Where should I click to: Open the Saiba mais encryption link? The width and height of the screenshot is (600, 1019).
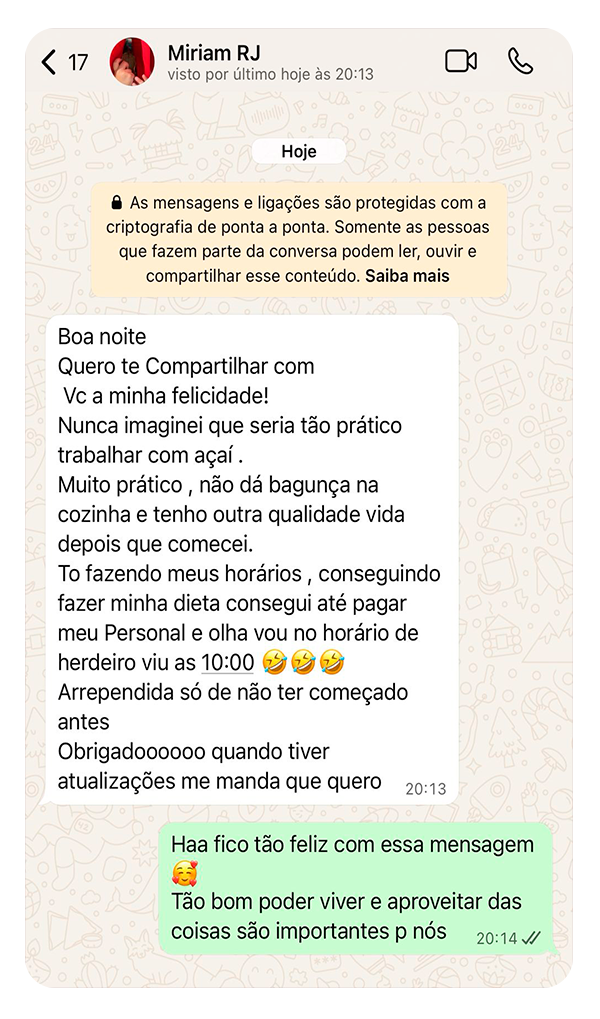(407, 276)
